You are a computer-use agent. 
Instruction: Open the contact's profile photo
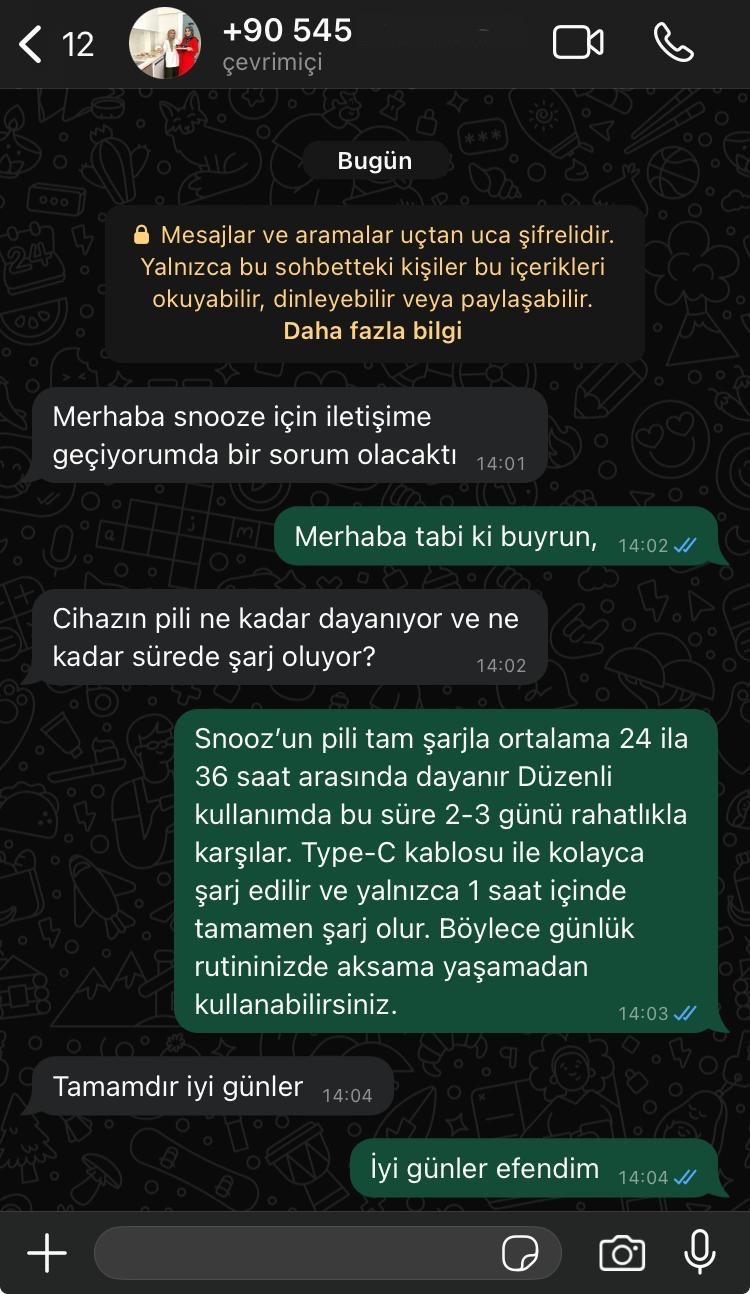(x=165, y=44)
